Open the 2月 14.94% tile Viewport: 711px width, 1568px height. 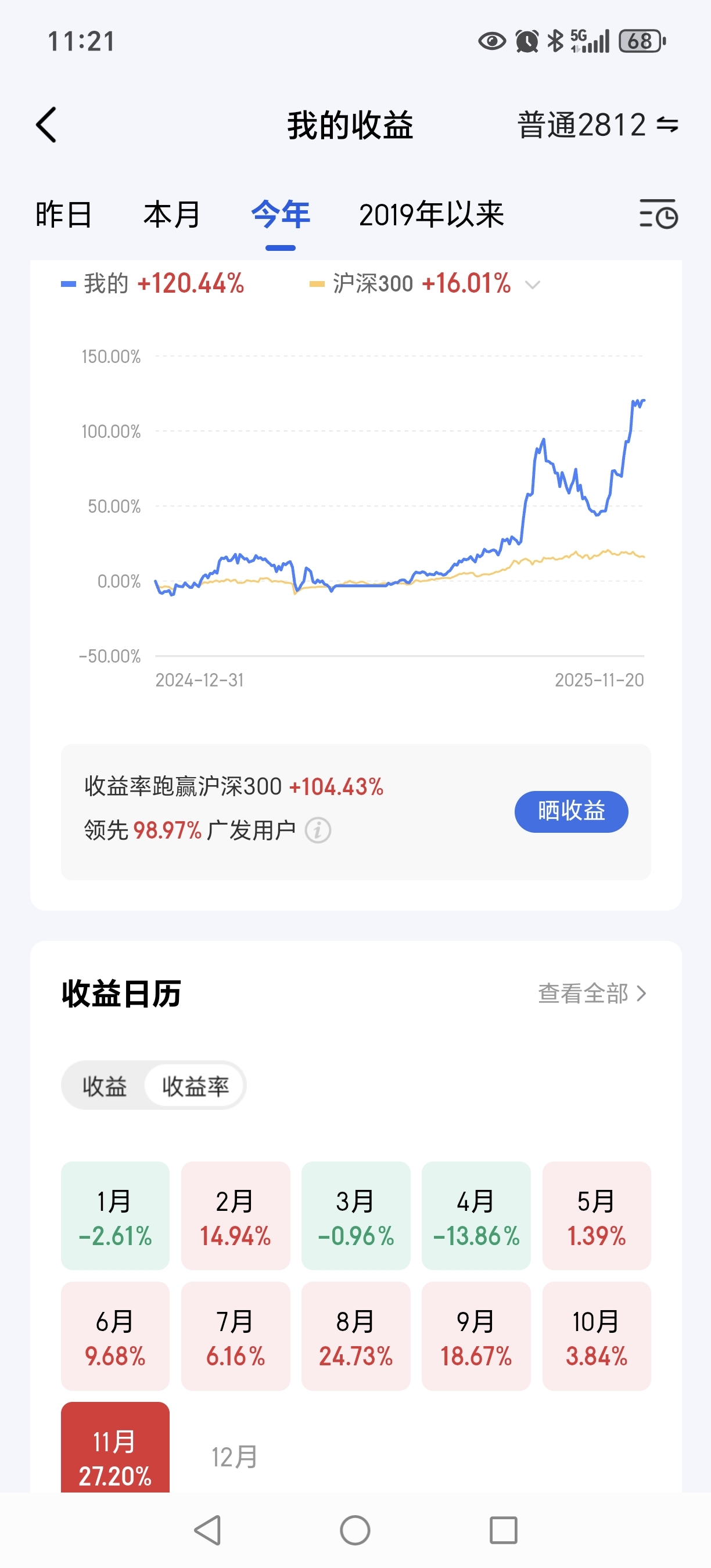(x=236, y=1215)
